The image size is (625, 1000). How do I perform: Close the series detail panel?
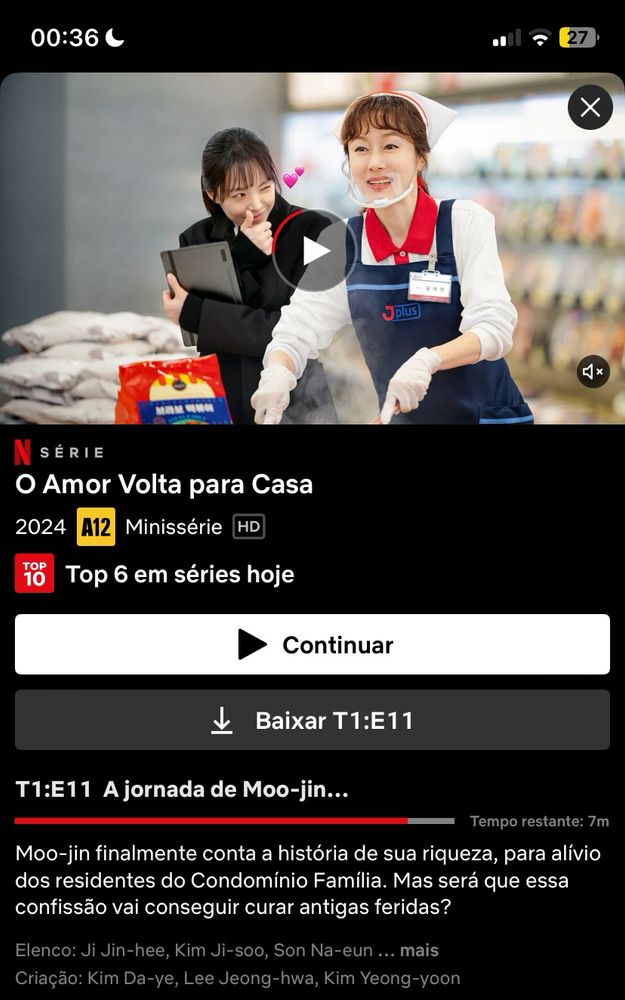pyautogui.click(x=590, y=107)
